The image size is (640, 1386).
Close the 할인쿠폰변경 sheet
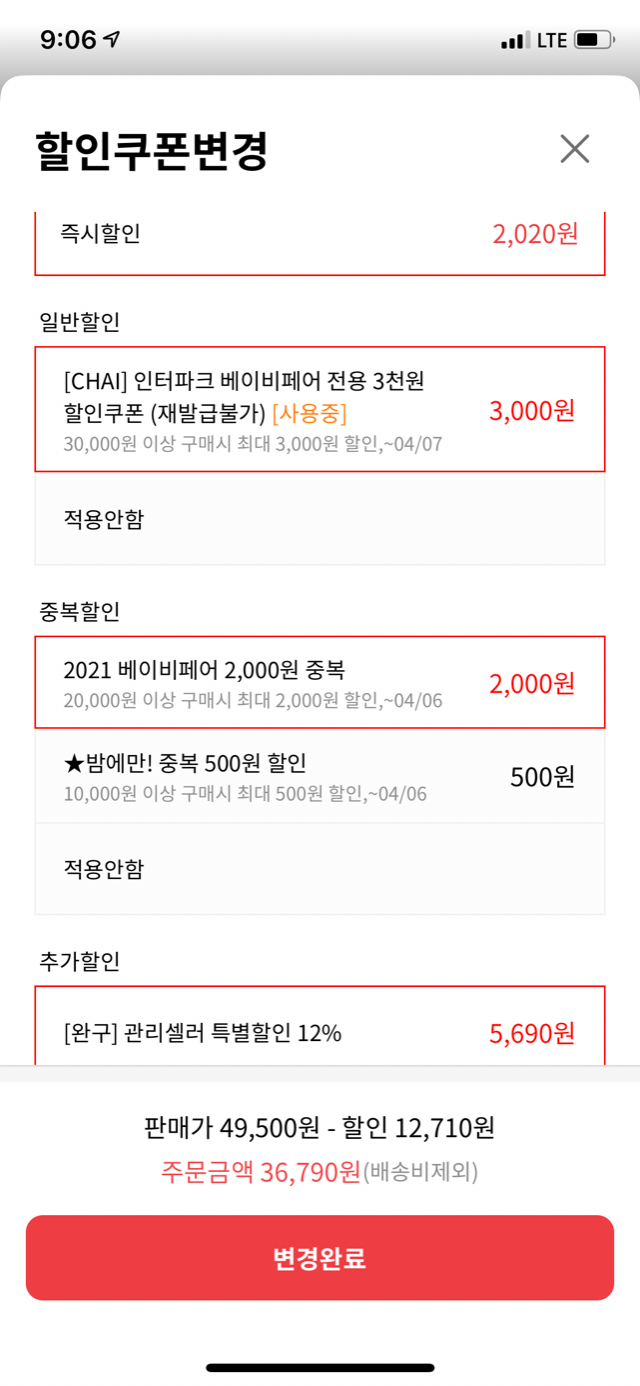[x=575, y=149]
